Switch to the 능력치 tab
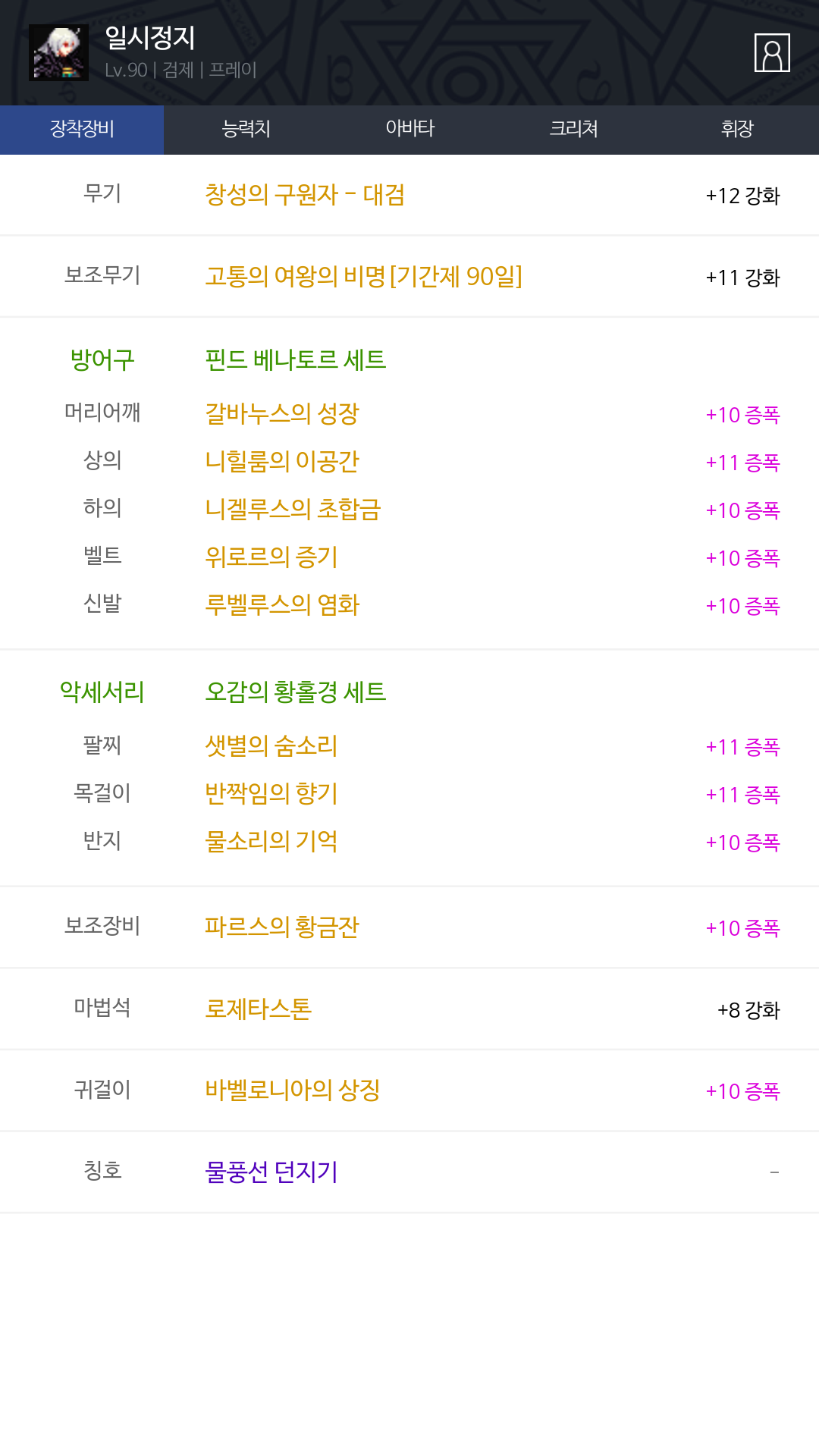819x1456 pixels. (246, 130)
